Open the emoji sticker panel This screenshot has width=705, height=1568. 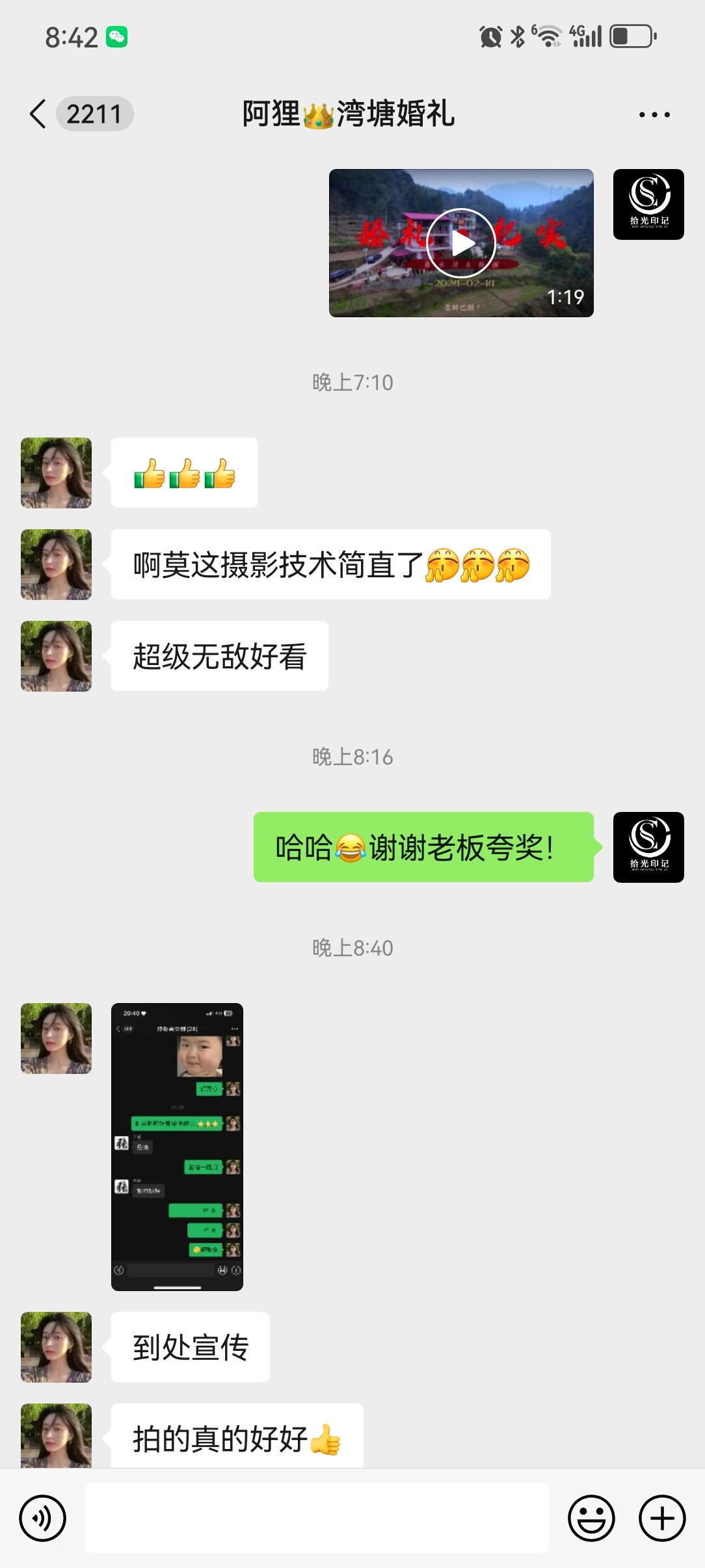[591, 1519]
